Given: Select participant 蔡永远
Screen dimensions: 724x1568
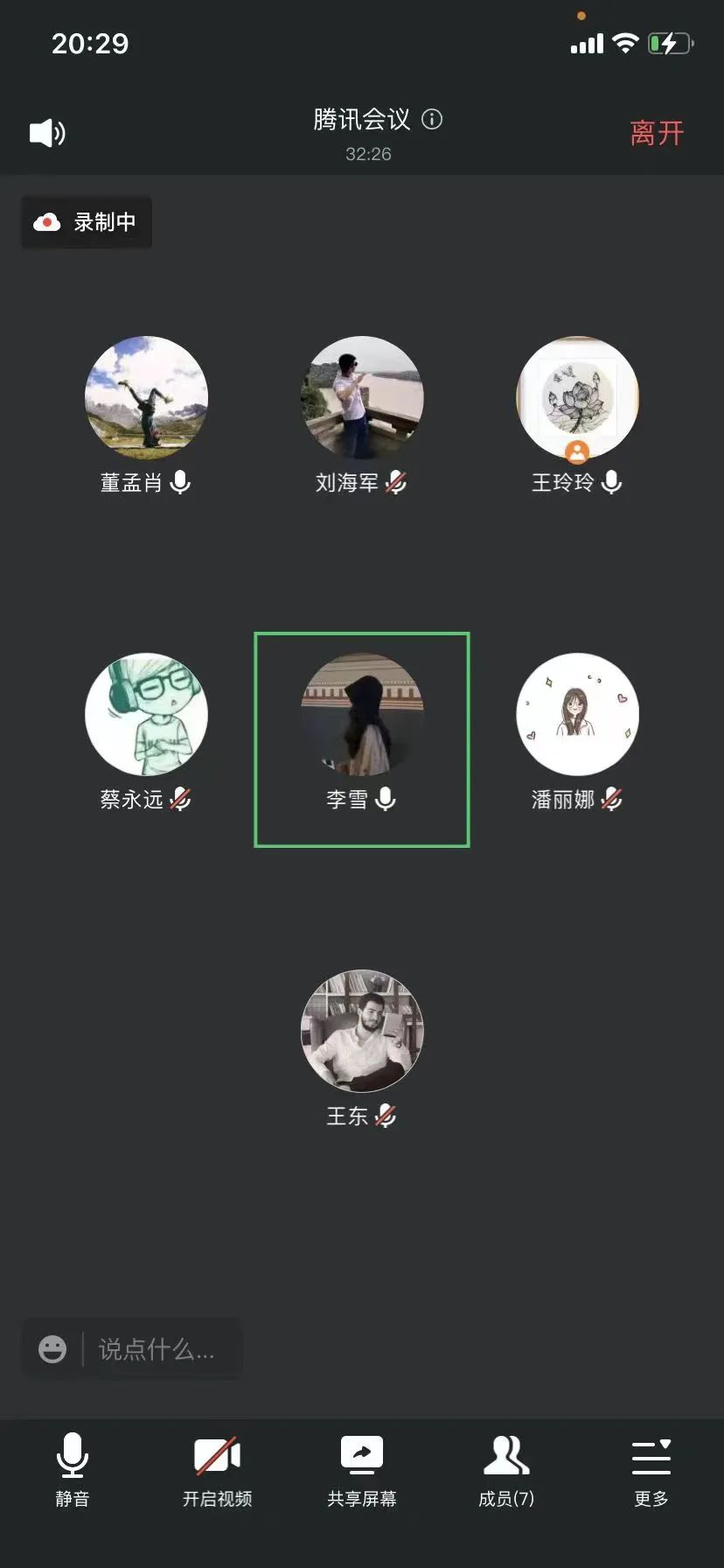Looking at the screenshot, I should pos(146,715).
